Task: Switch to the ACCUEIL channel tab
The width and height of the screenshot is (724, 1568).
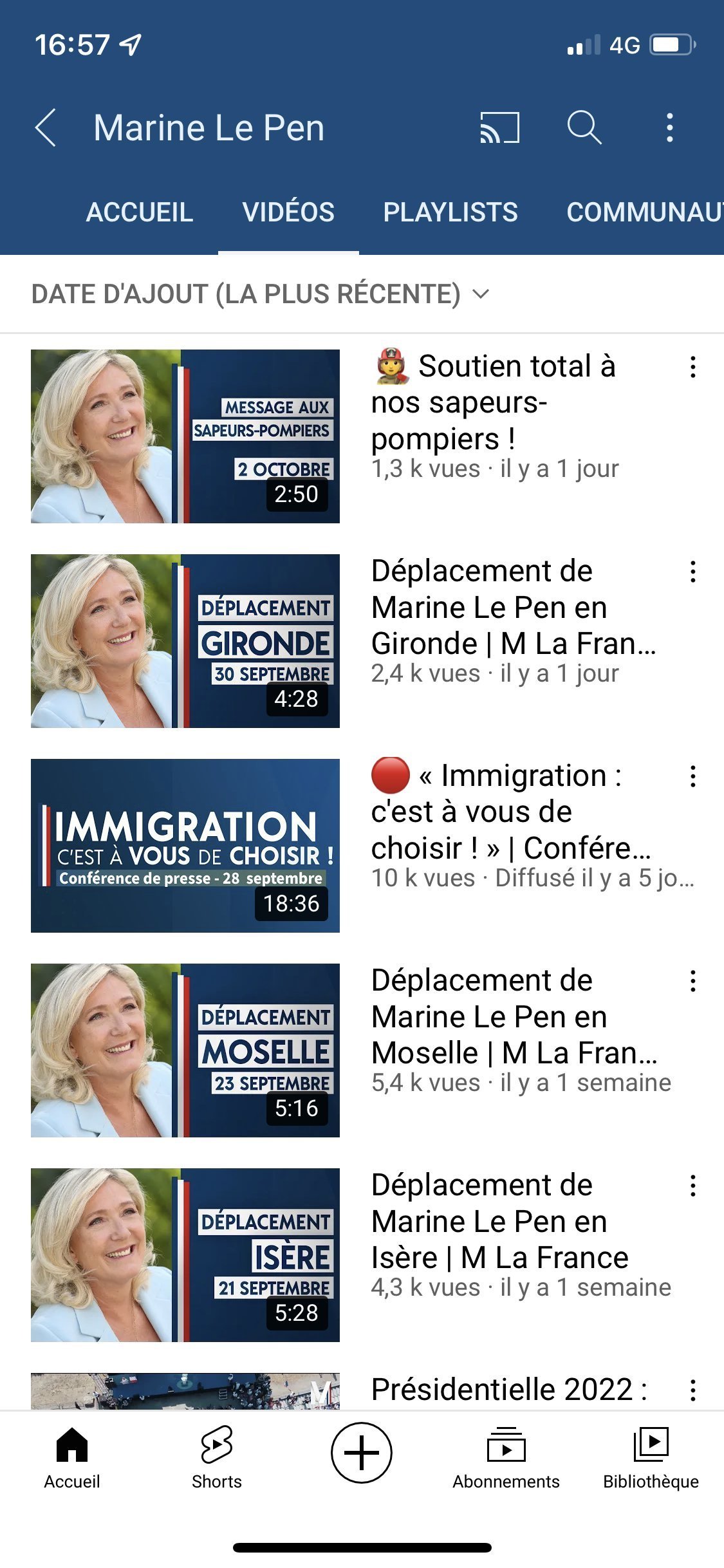Action: coord(140,212)
